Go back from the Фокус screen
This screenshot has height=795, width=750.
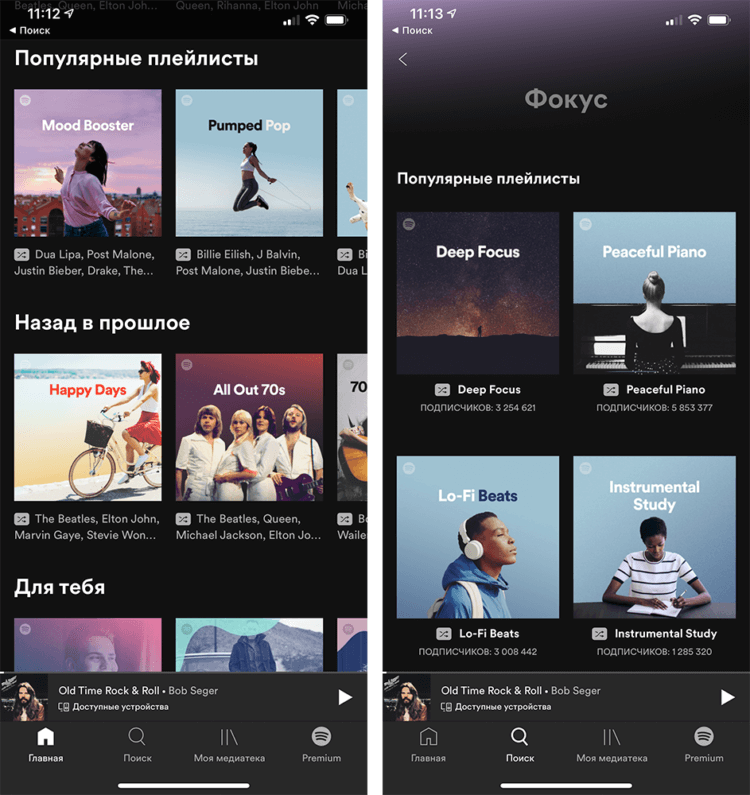[404, 59]
